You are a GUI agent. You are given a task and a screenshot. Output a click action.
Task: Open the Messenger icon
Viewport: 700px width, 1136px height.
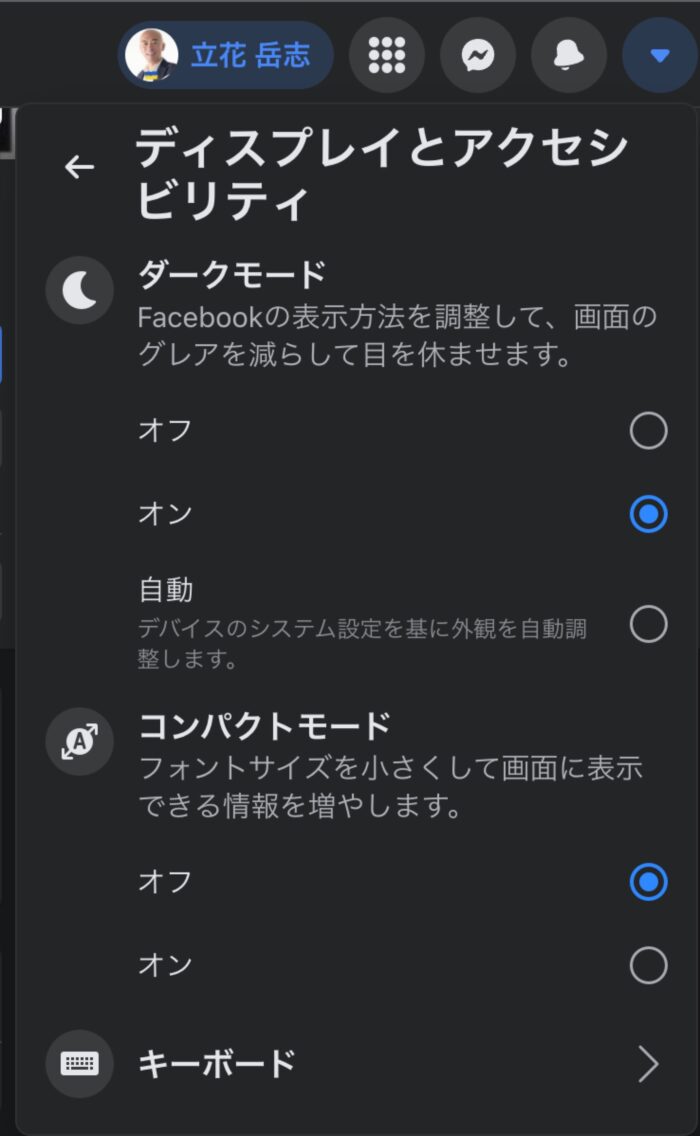point(478,55)
